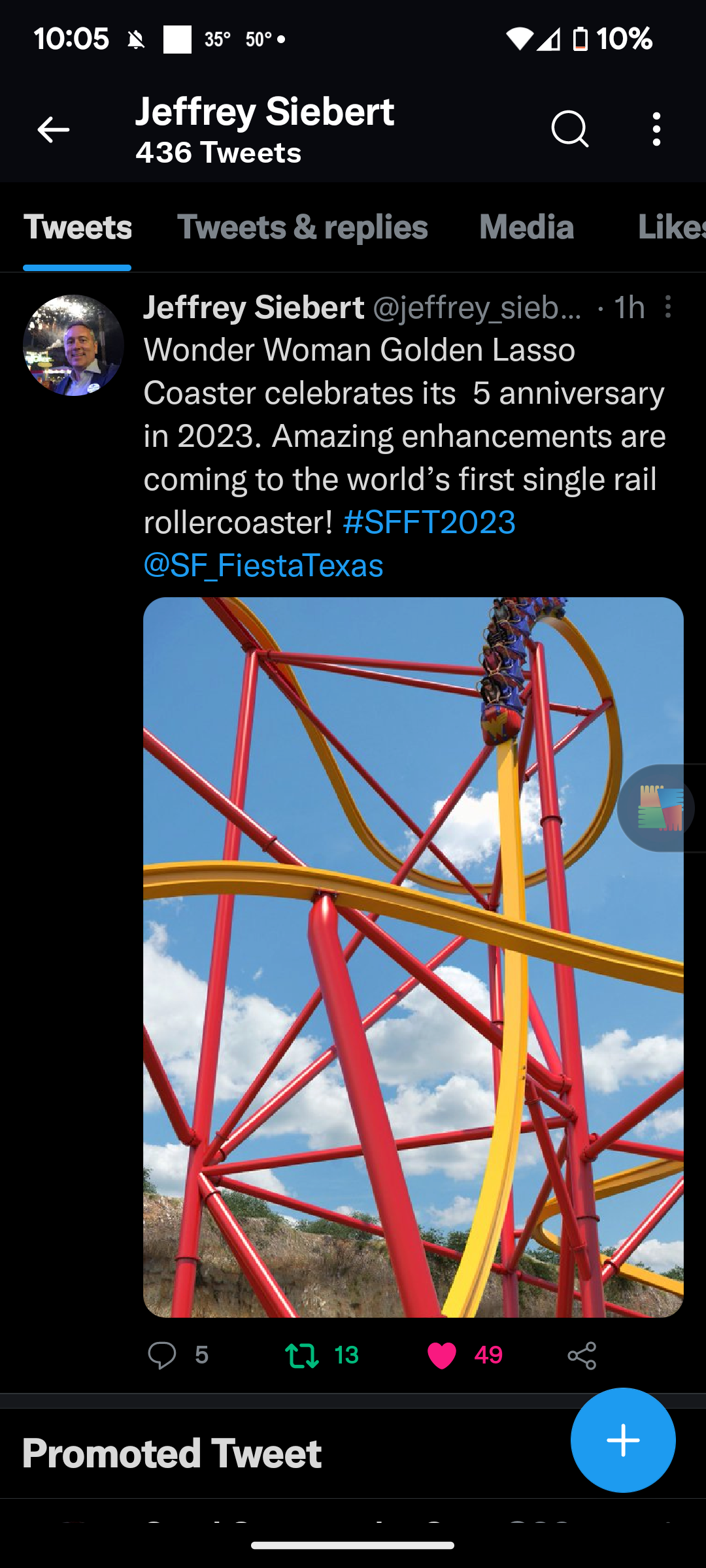Open the #SFFT2023 hashtag
This screenshot has width=706, height=1568.
click(429, 523)
